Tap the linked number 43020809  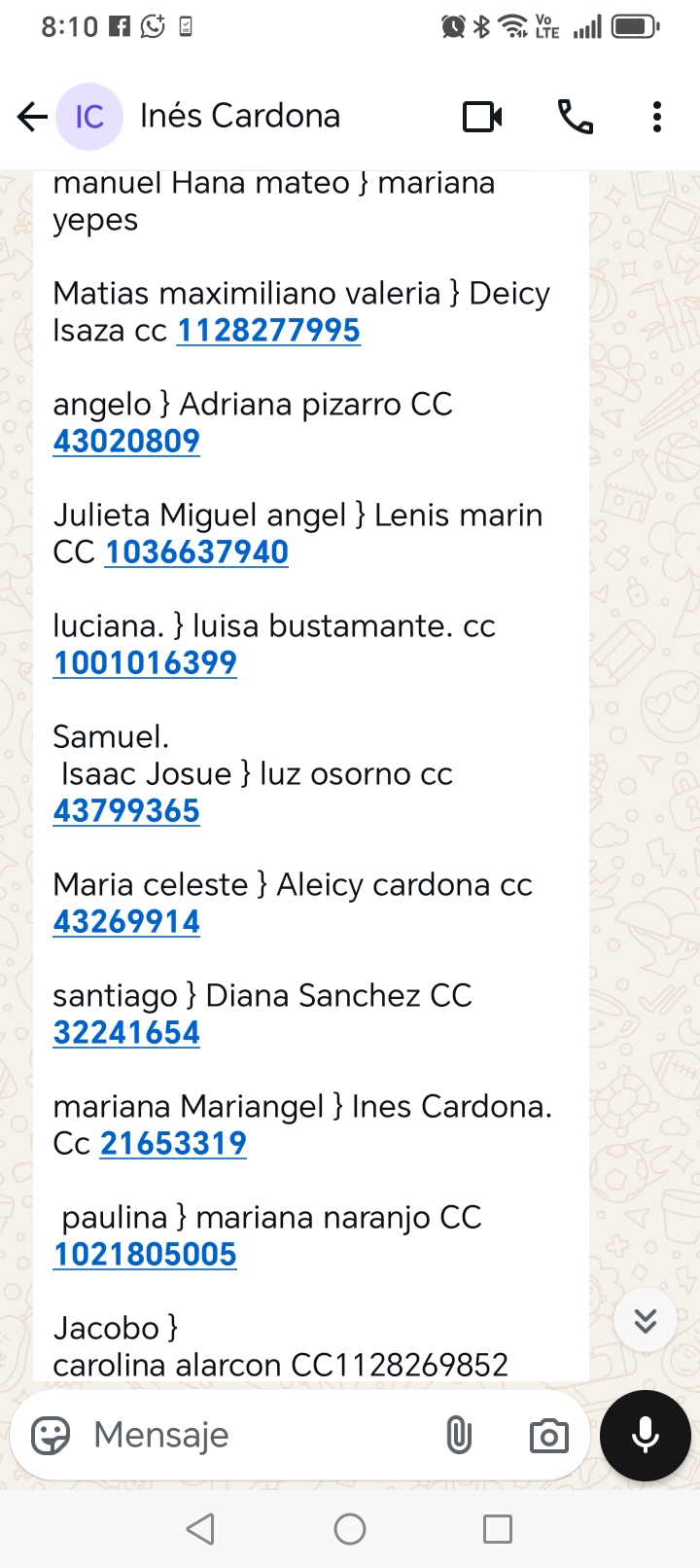coord(126,442)
